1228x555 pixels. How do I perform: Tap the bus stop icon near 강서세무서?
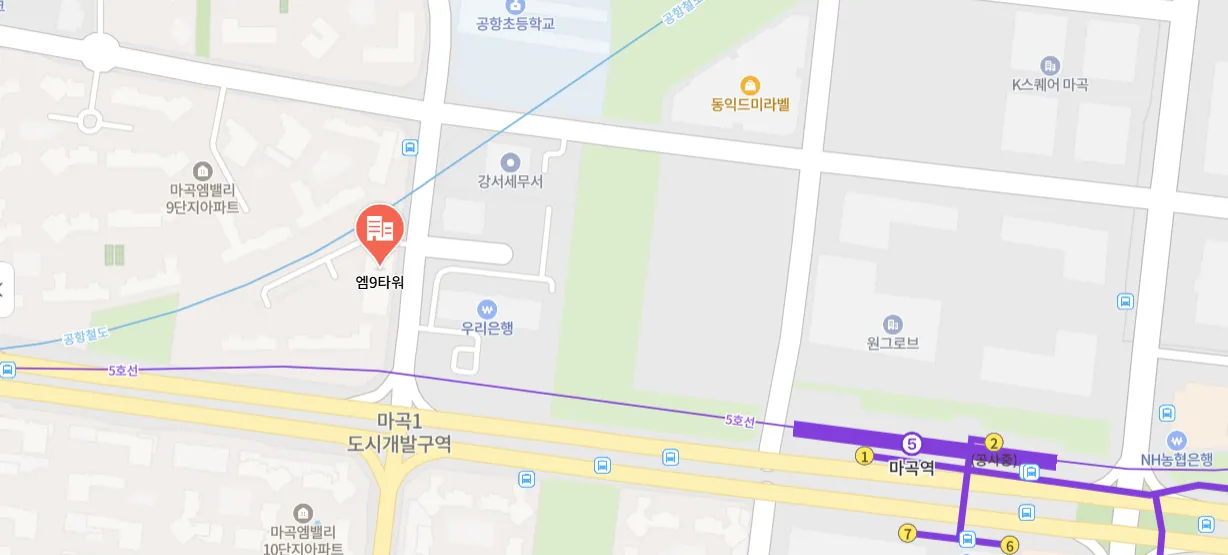[x=409, y=148]
